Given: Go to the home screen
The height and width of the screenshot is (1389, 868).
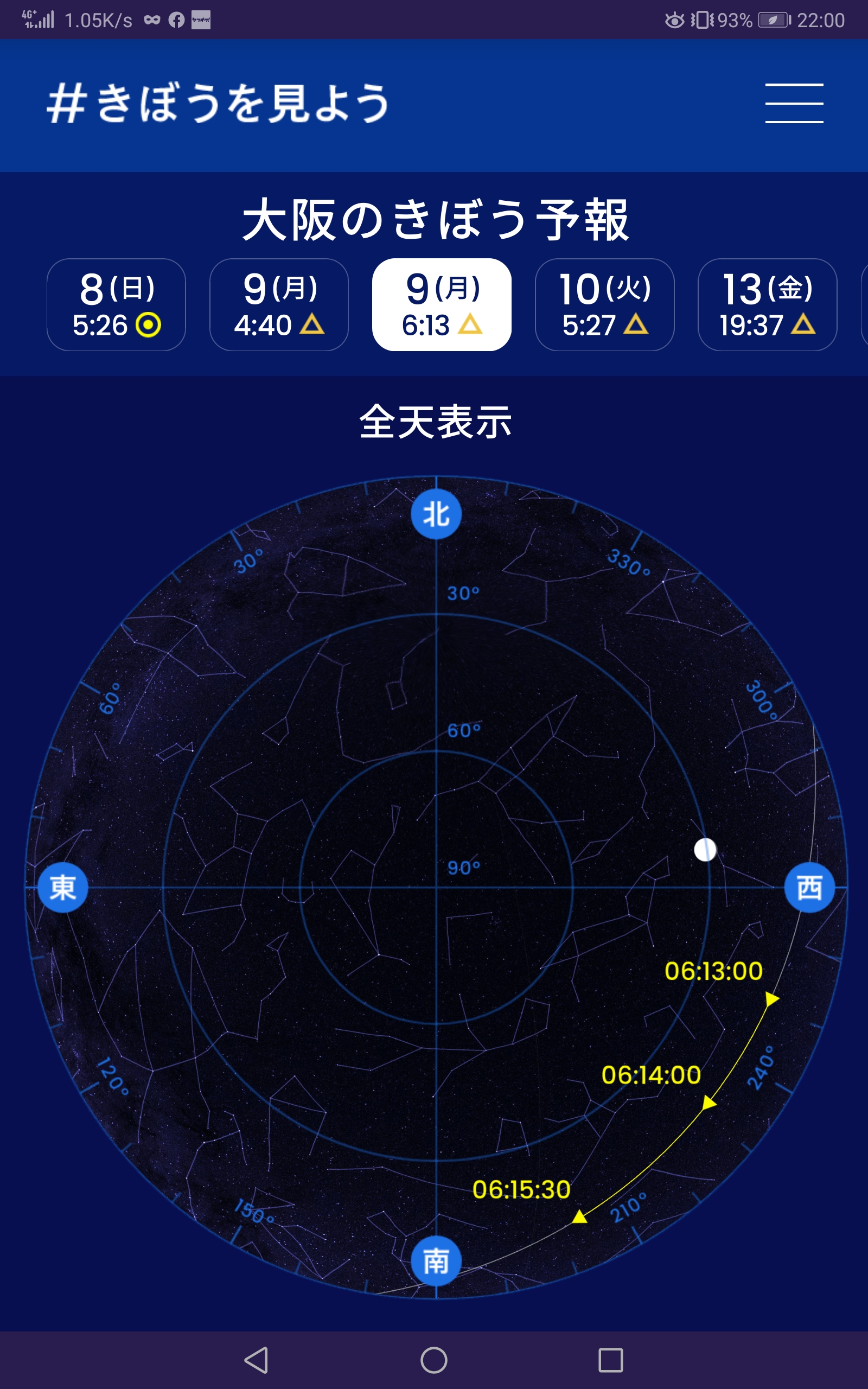Looking at the screenshot, I should pos(434,1360).
